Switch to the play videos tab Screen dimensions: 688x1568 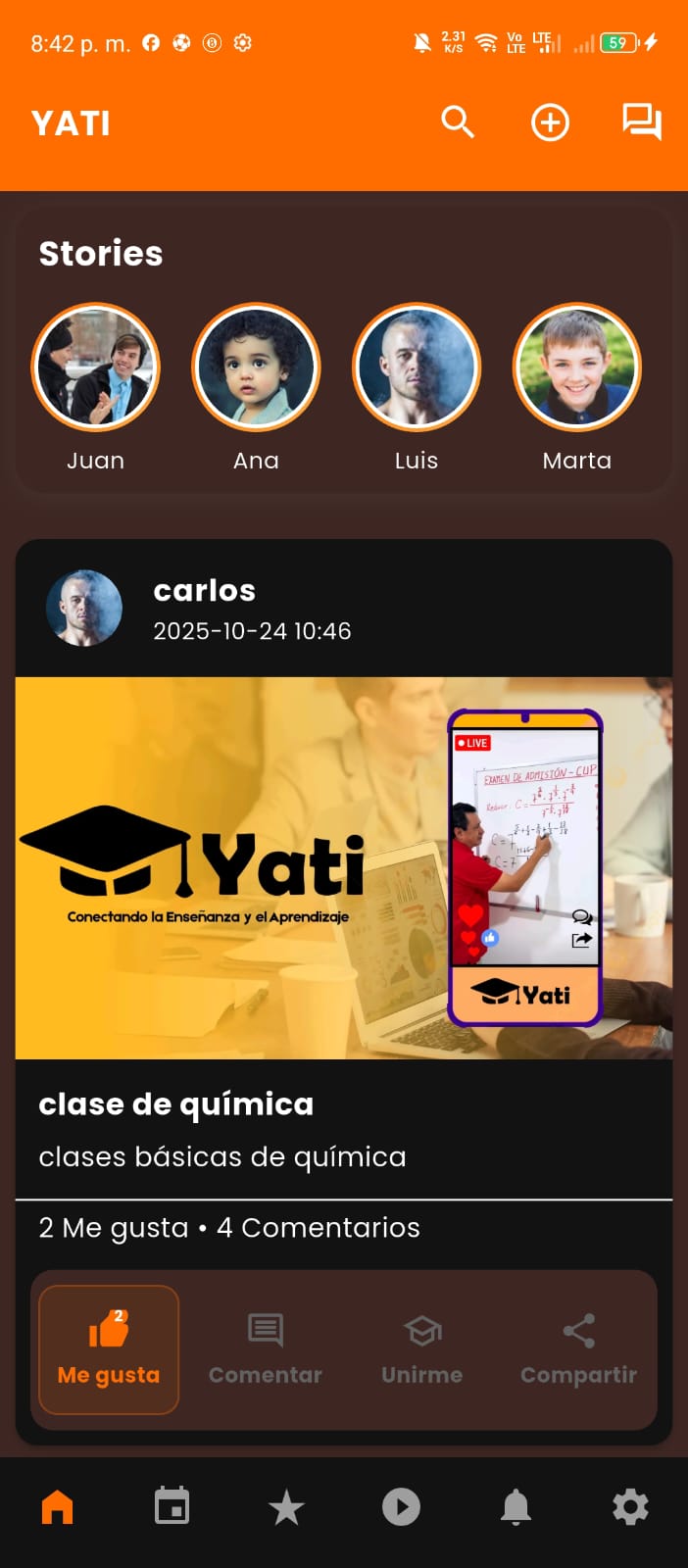[401, 1506]
